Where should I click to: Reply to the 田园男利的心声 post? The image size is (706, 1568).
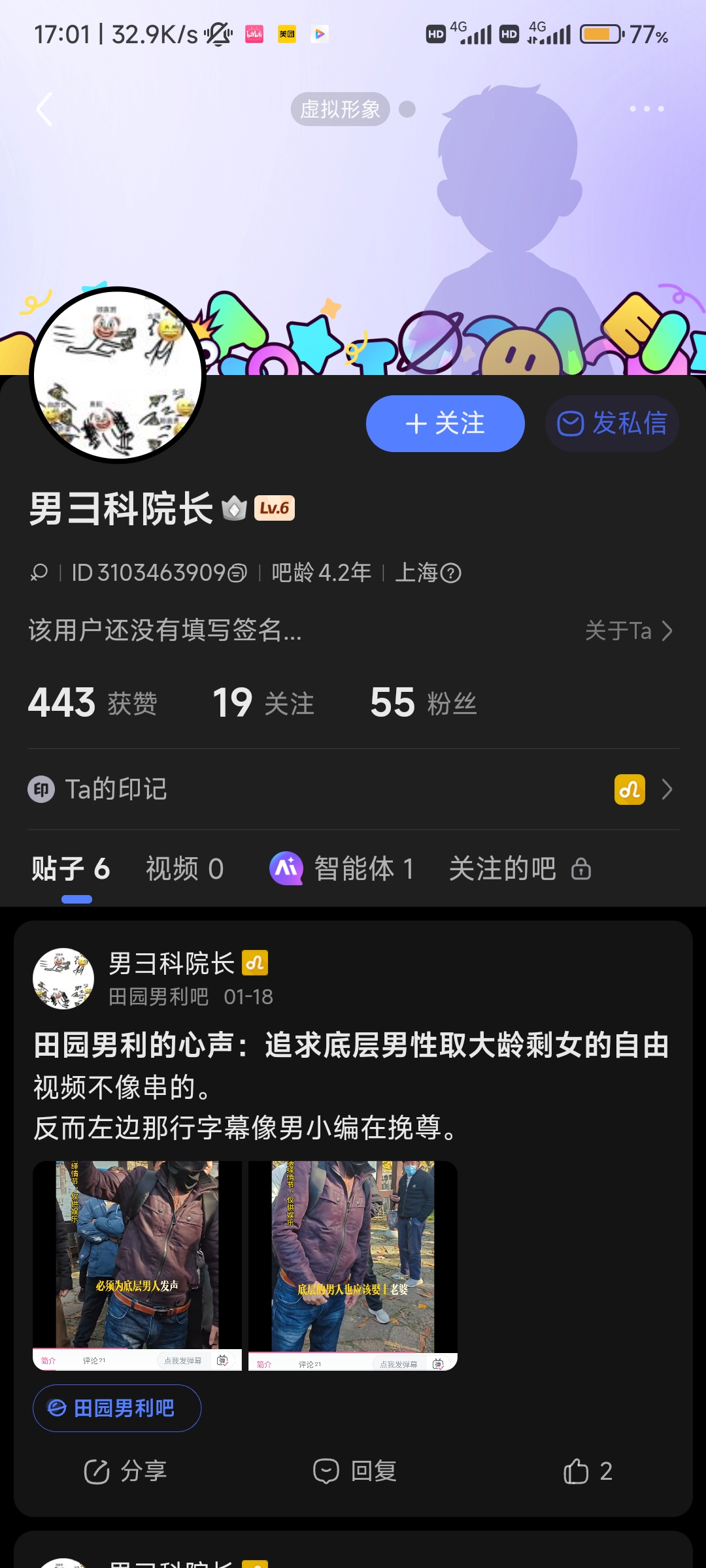point(355,1471)
